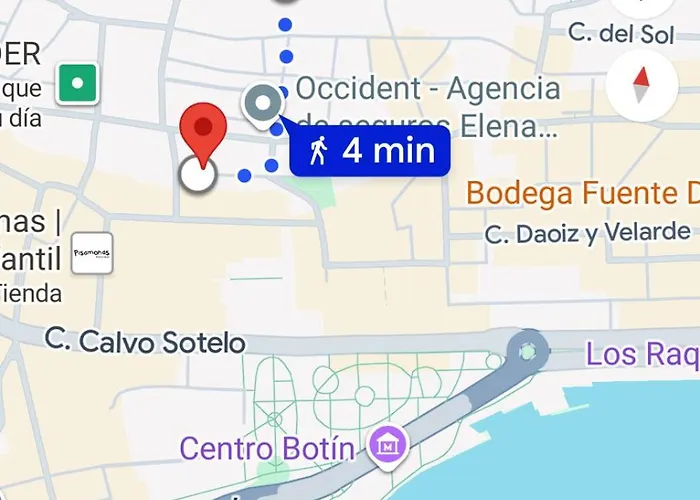Tap the compass to reset map orientation
This screenshot has width=700, height=500.
(642, 86)
